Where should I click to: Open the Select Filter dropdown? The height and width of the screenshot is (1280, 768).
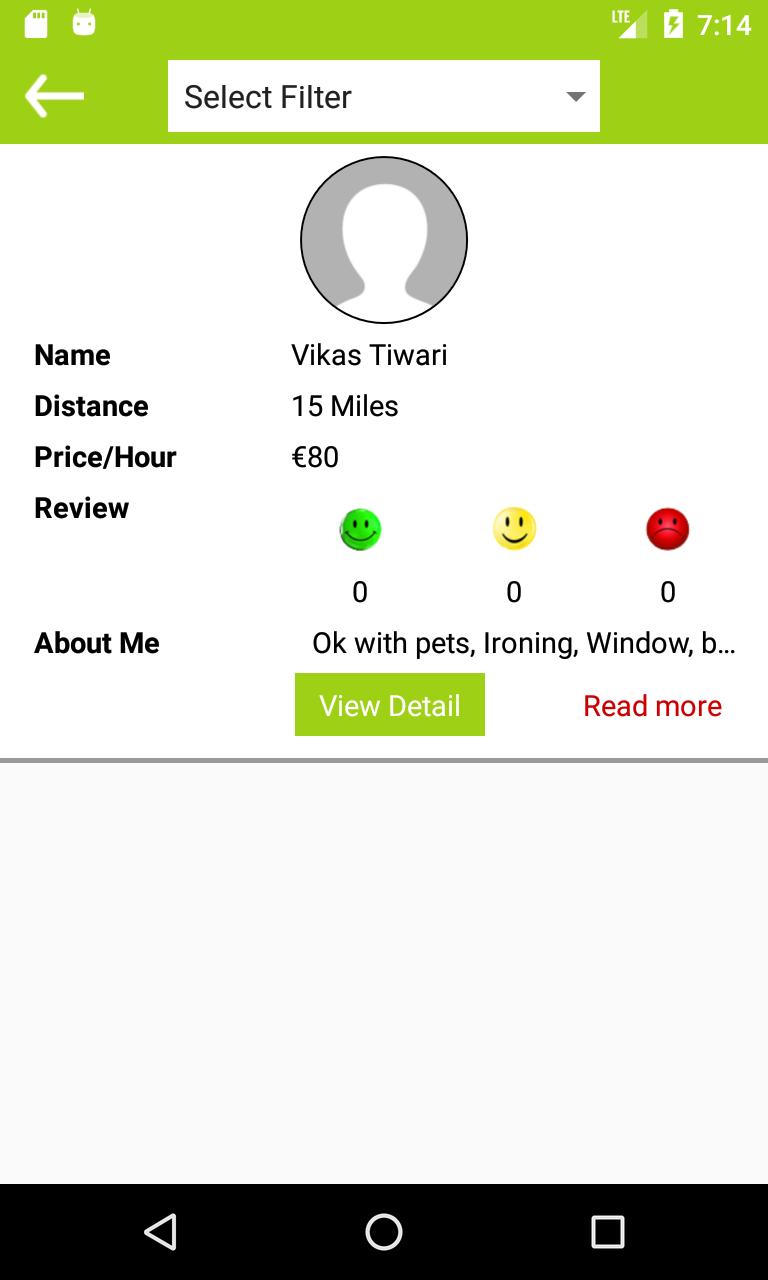click(x=384, y=96)
